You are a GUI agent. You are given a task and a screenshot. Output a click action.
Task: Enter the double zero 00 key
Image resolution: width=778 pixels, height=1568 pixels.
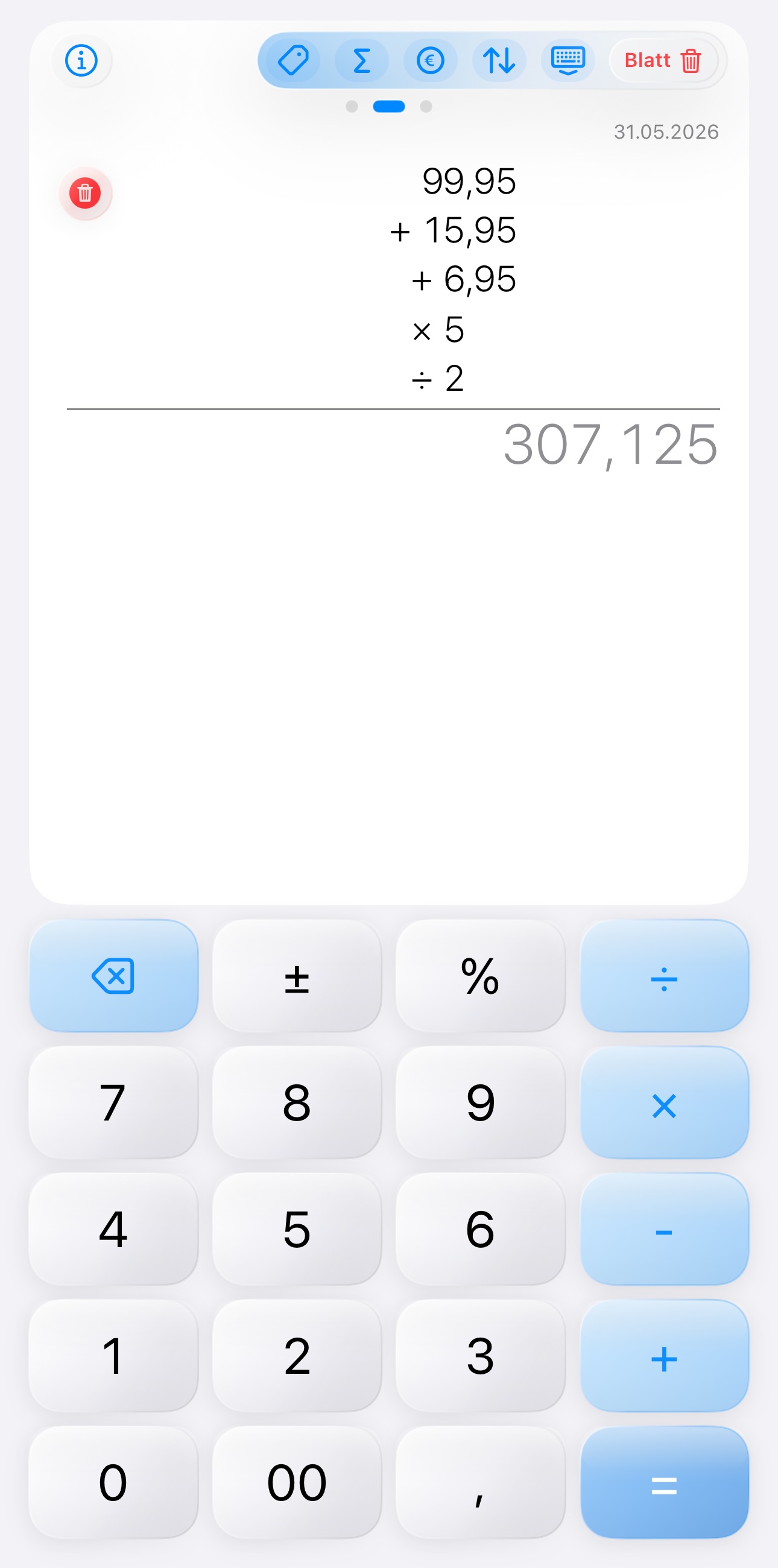(297, 1482)
